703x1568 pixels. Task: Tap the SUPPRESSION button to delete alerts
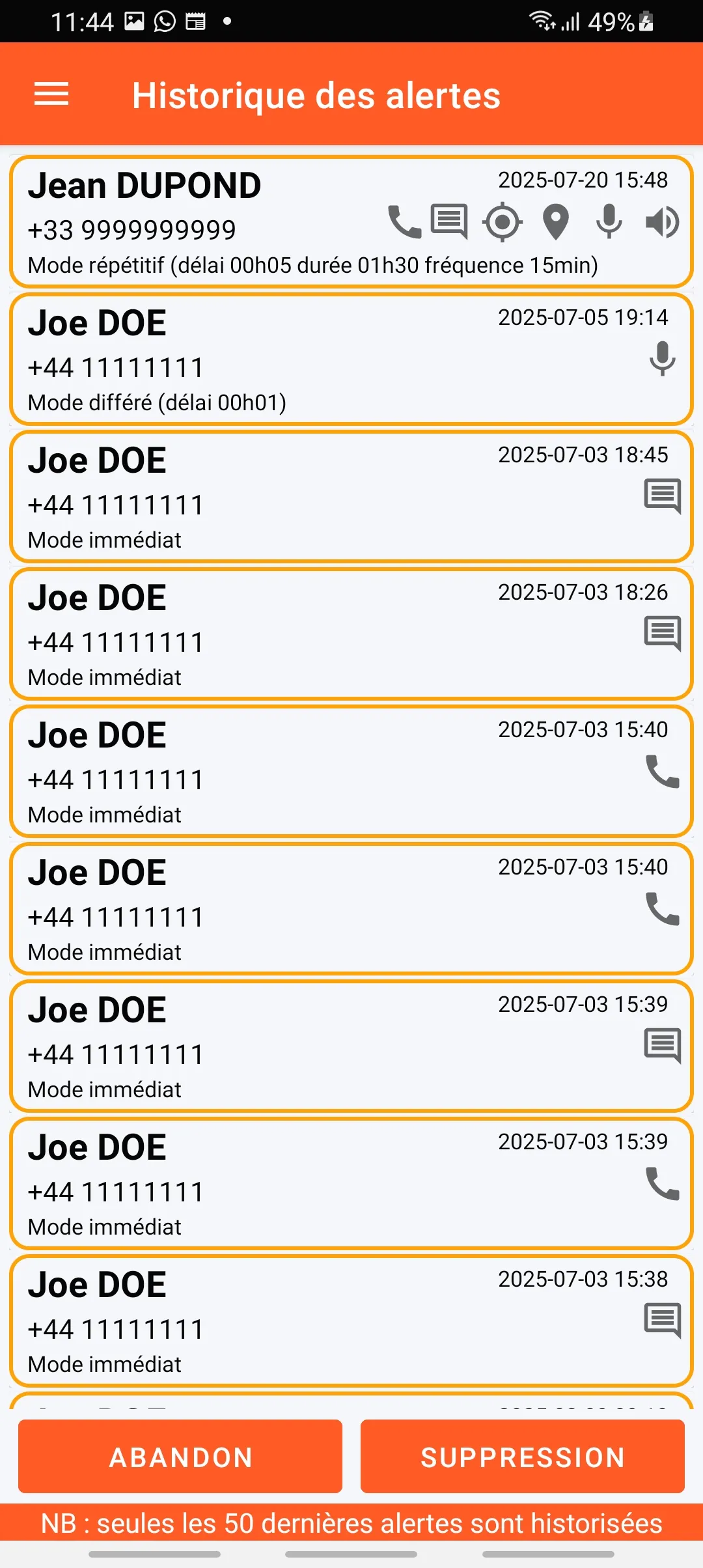click(523, 1457)
